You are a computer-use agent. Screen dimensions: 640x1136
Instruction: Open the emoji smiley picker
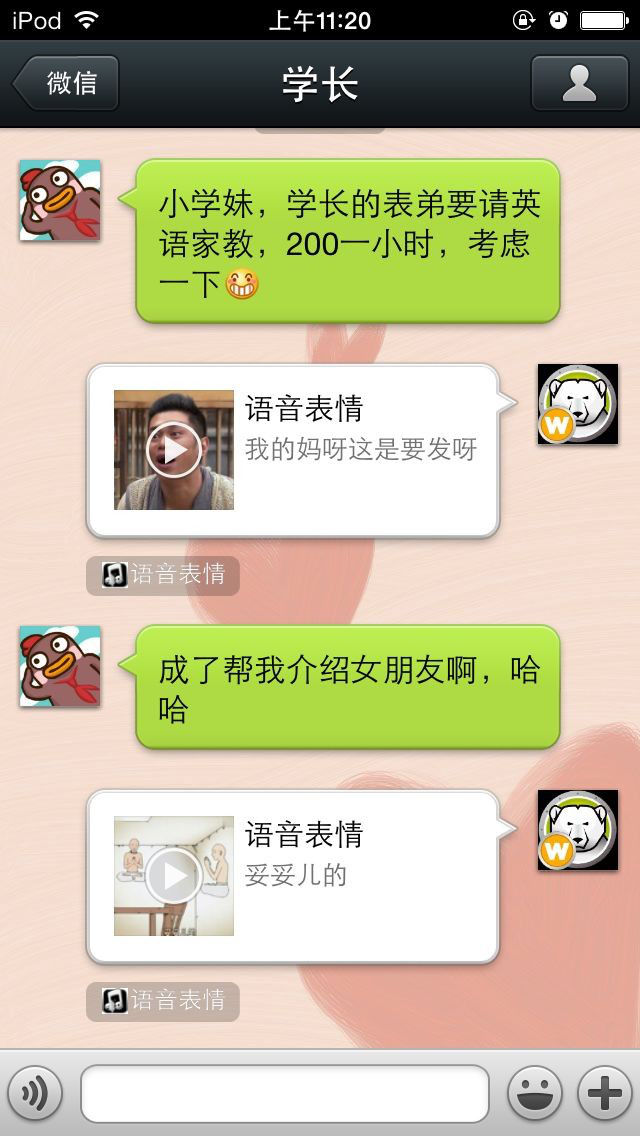(535, 1093)
